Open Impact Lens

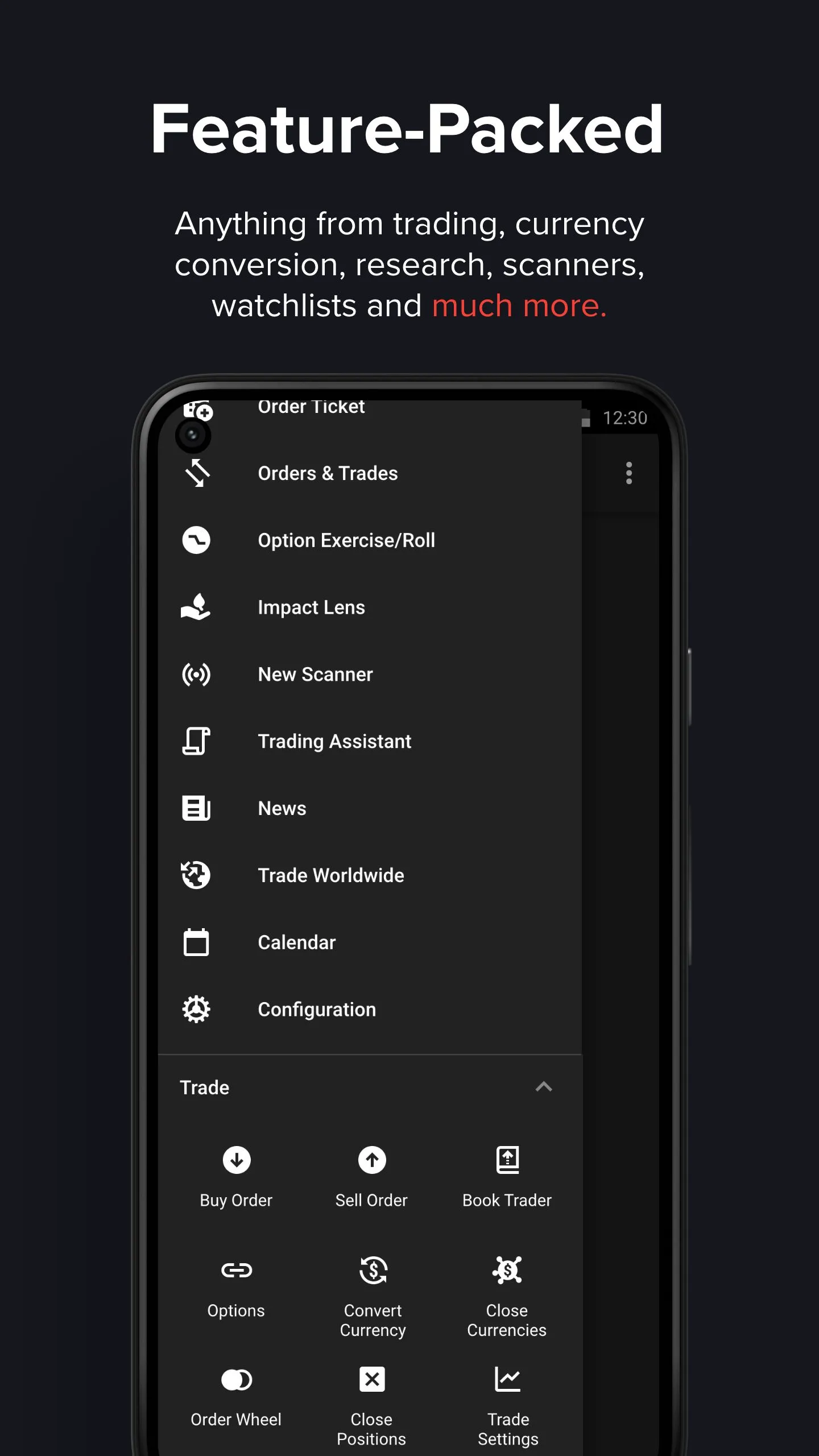311,607
